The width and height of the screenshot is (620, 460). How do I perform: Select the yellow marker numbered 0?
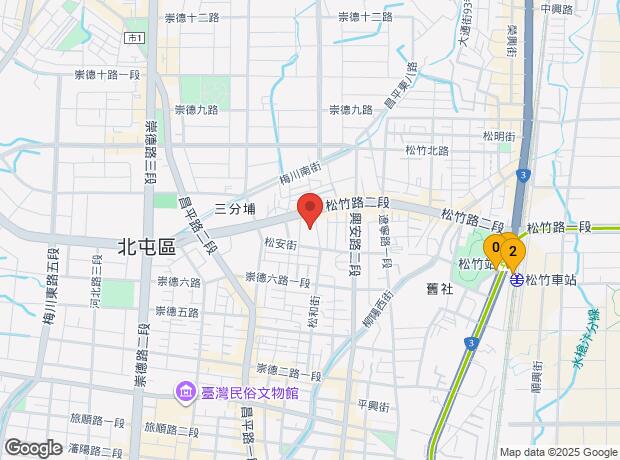[x=495, y=246]
